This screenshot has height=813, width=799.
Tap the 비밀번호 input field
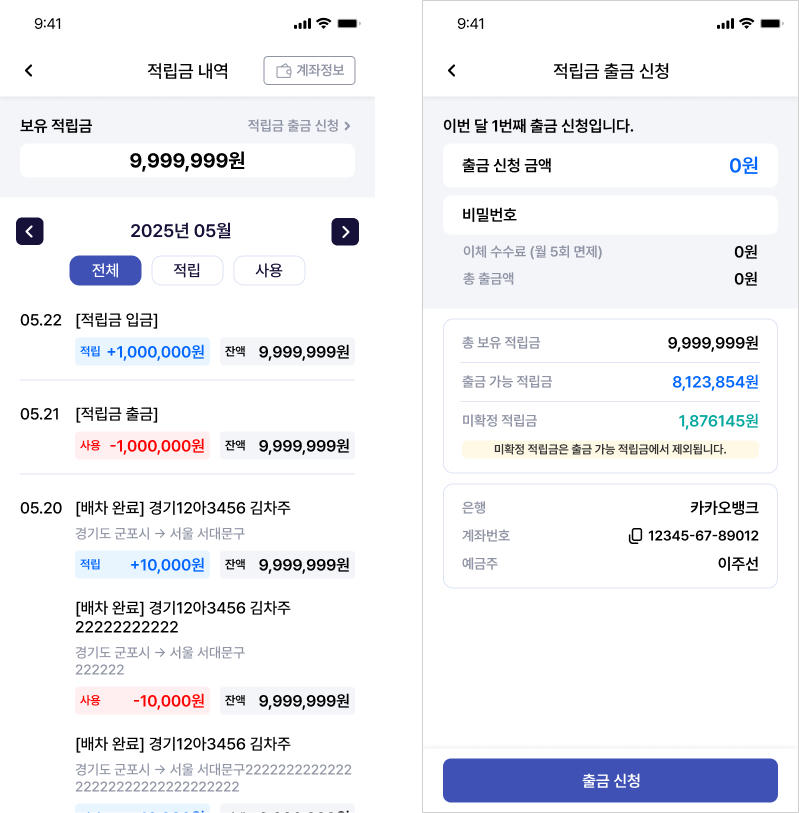point(610,215)
